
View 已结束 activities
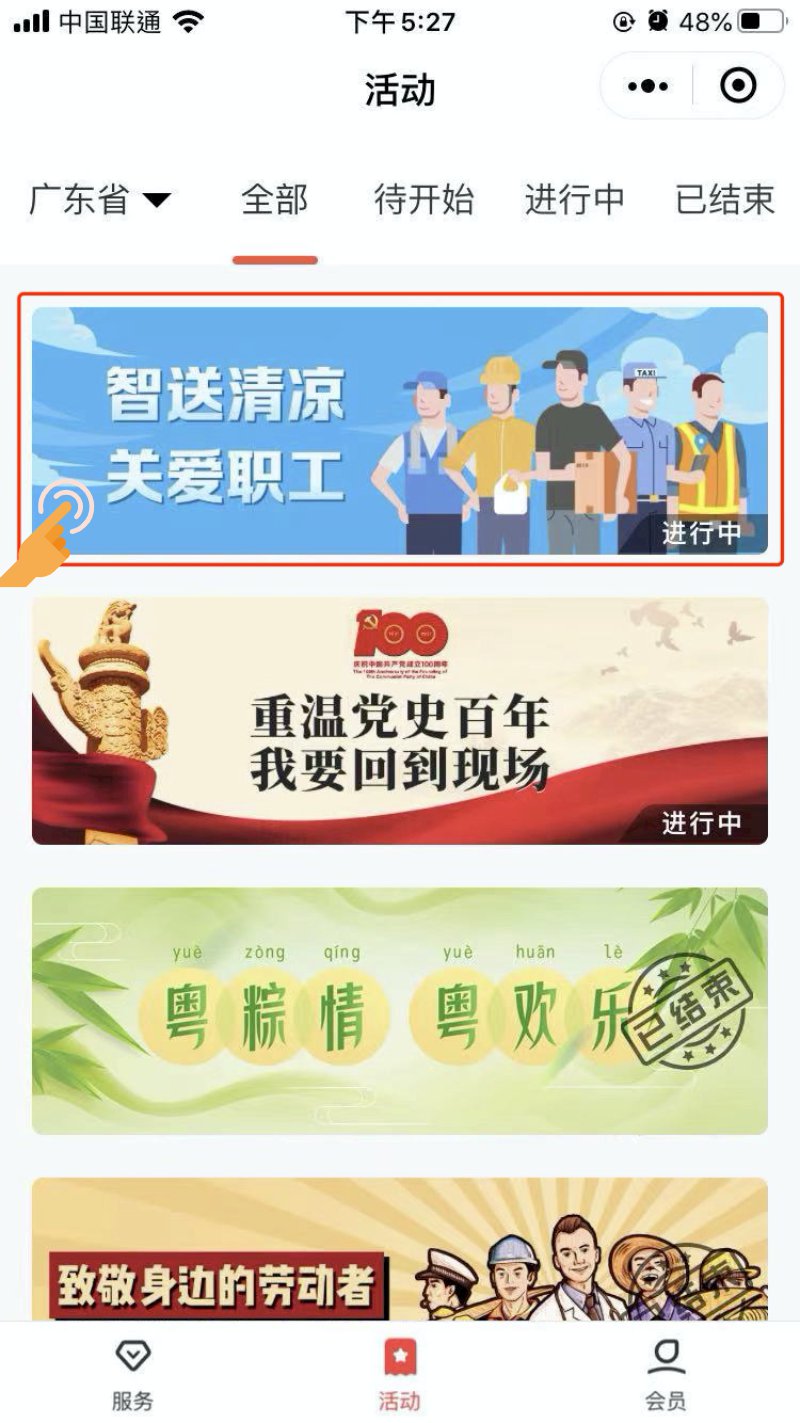pyautogui.click(x=725, y=200)
